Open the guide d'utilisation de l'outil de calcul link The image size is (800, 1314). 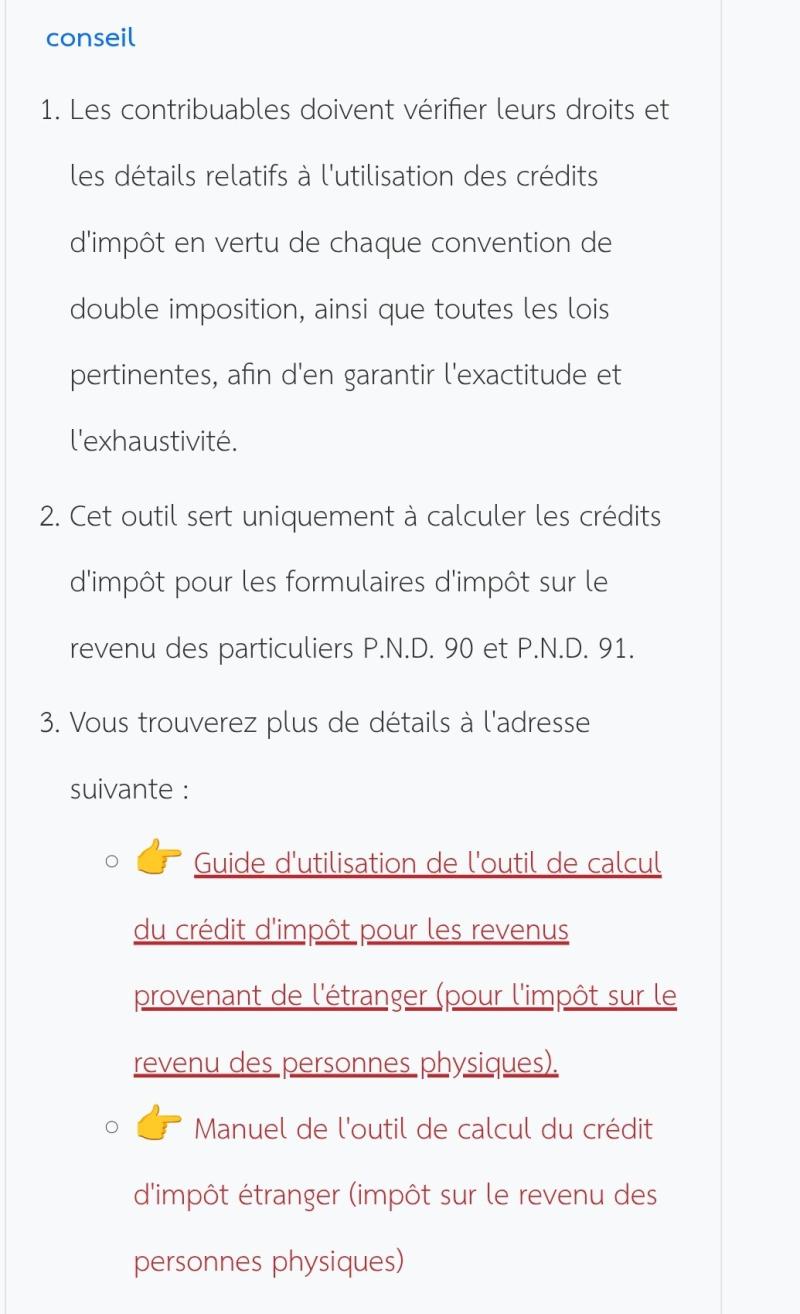click(x=427, y=863)
